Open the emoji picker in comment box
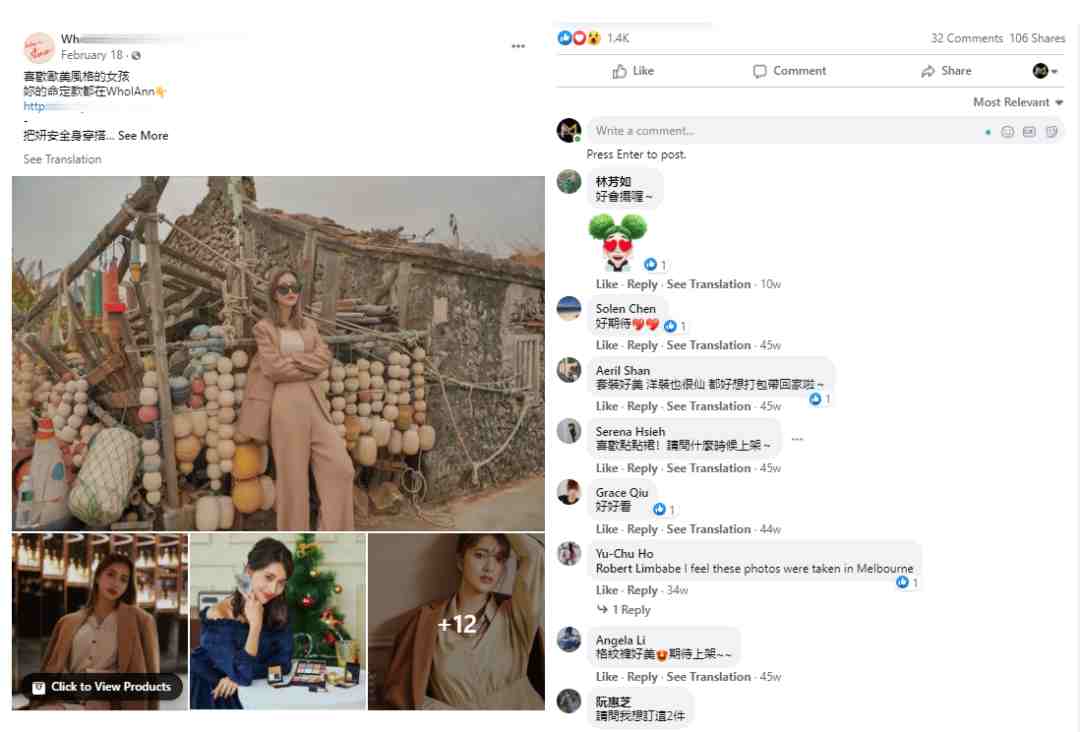 (x=1007, y=132)
